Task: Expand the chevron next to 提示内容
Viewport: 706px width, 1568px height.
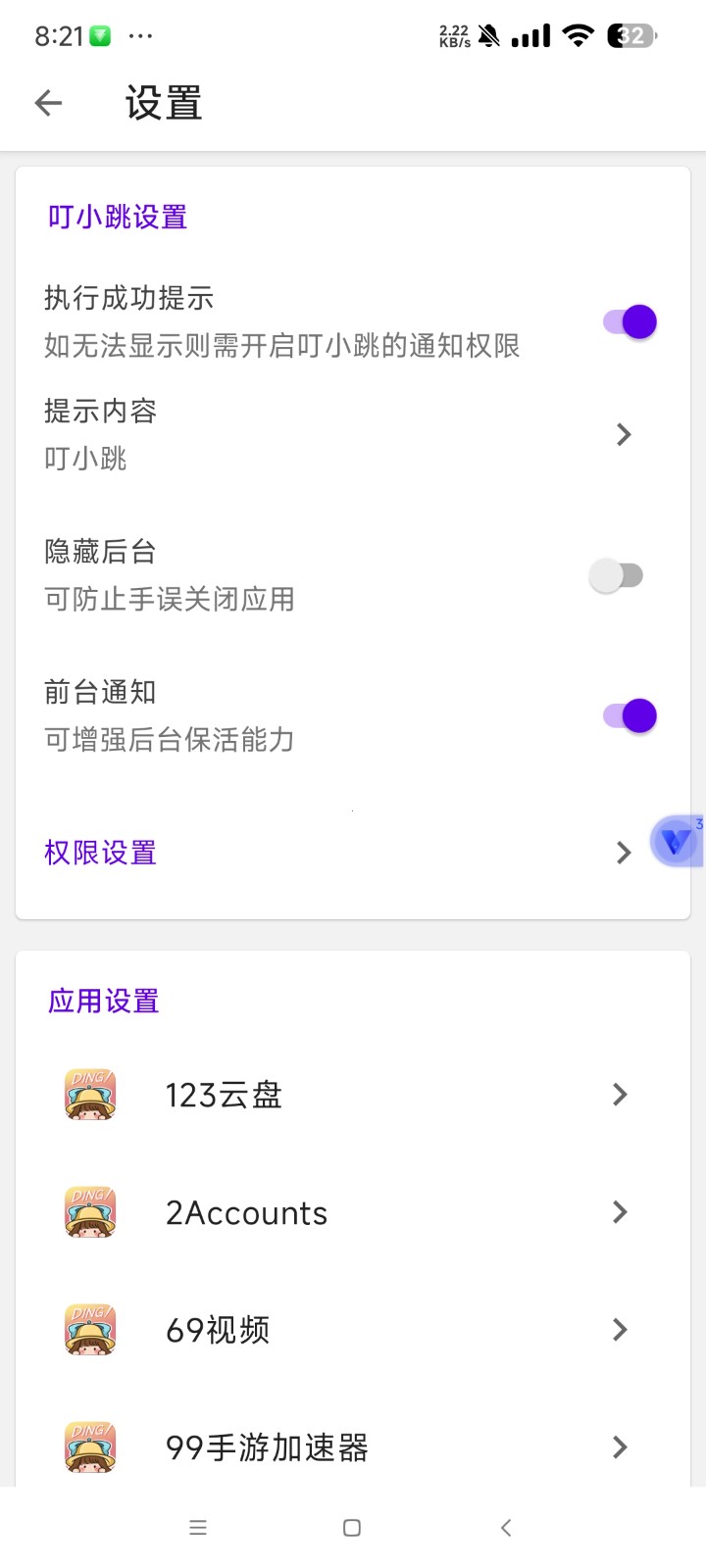Action: coord(624,434)
